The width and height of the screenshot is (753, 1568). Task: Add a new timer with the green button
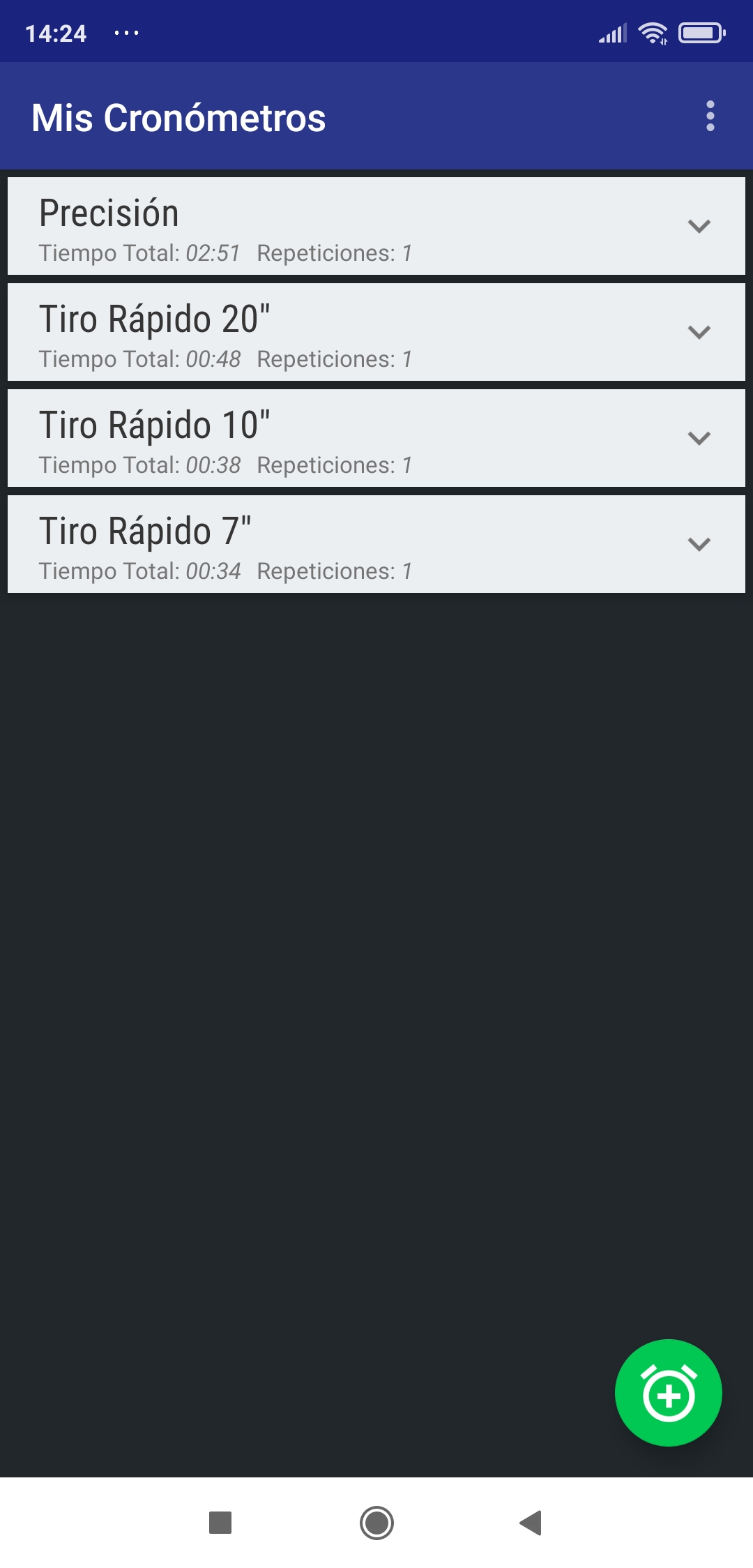tap(668, 1393)
